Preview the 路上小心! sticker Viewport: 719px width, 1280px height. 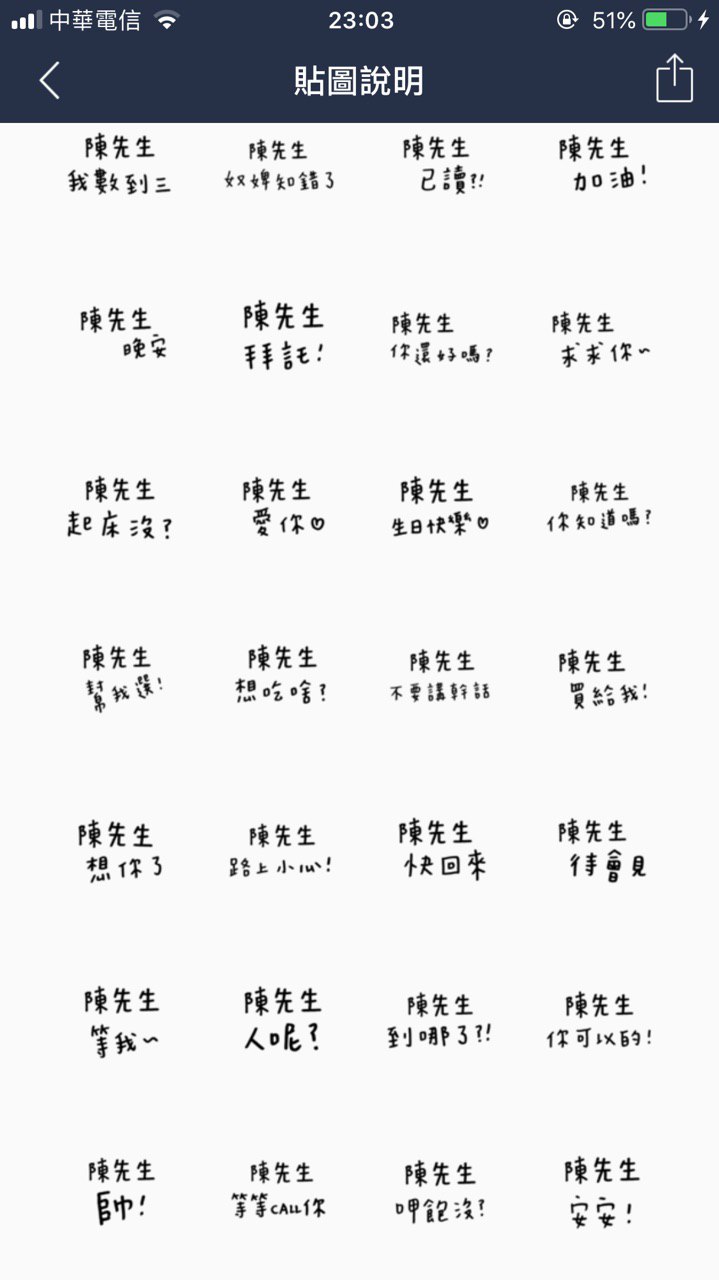click(x=279, y=850)
